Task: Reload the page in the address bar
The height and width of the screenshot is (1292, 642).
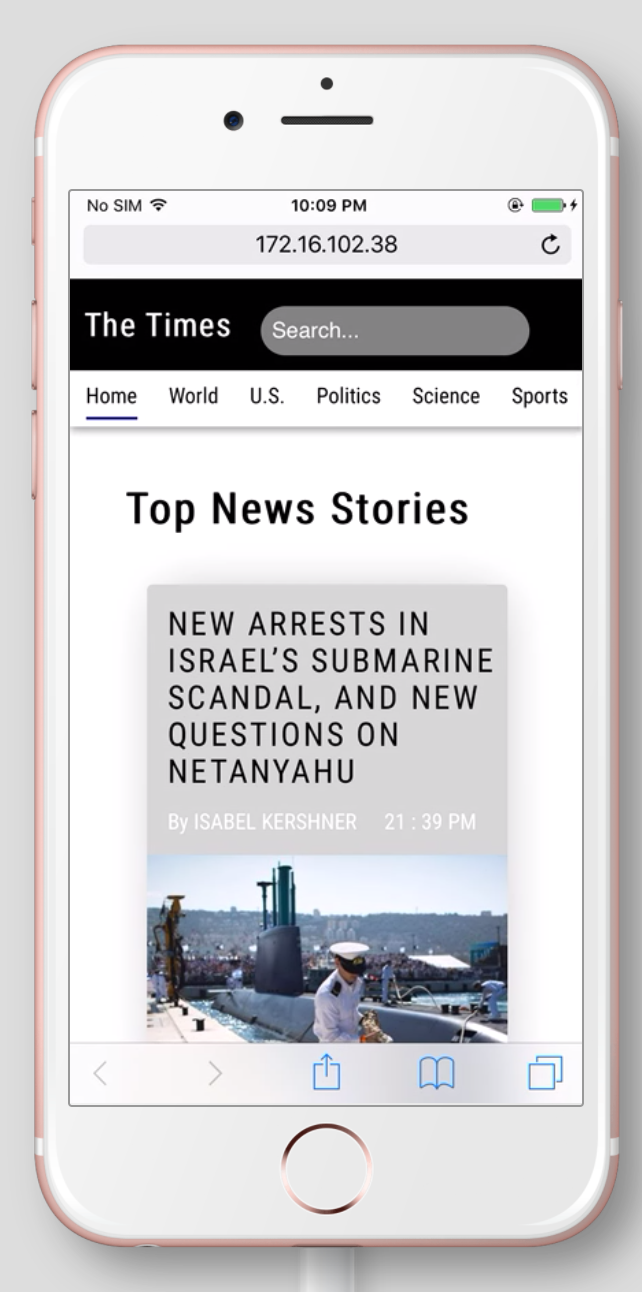Action: [x=550, y=245]
